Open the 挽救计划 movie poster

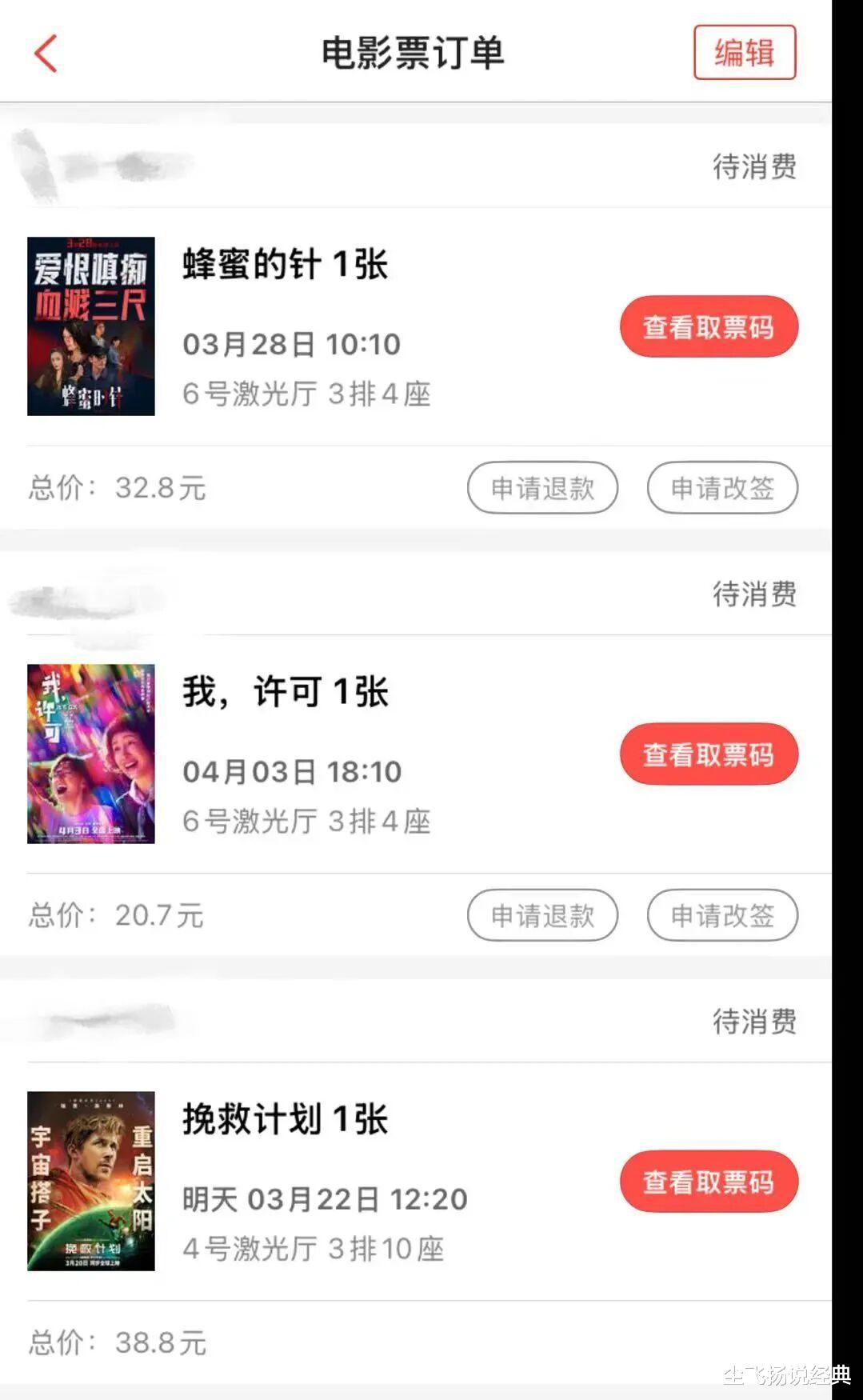tap(91, 1181)
